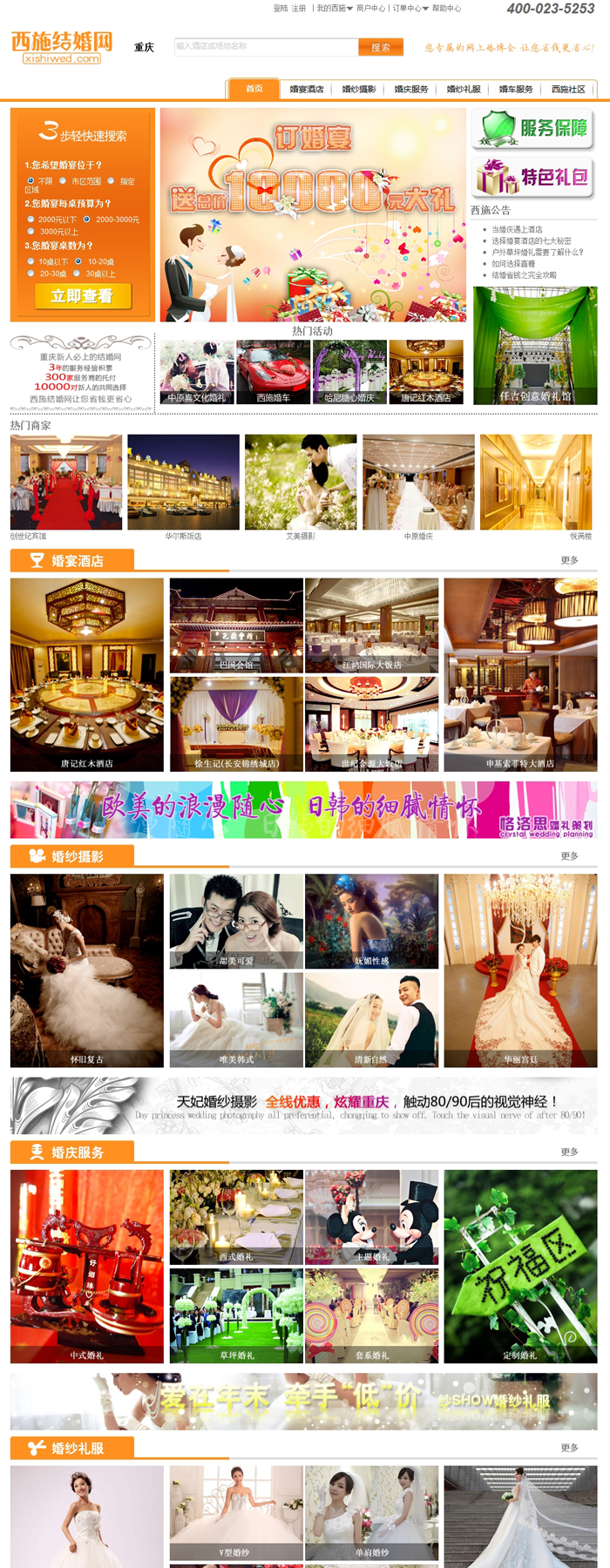
Task: Tap the 立即查看 button
Action: [82, 296]
